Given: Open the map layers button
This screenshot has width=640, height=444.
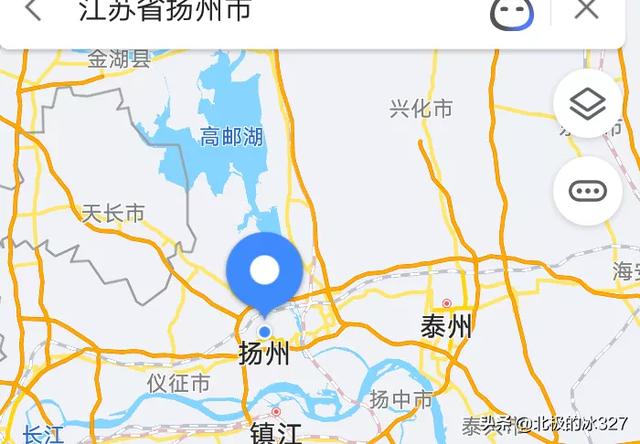Looking at the screenshot, I should tap(587, 104).
